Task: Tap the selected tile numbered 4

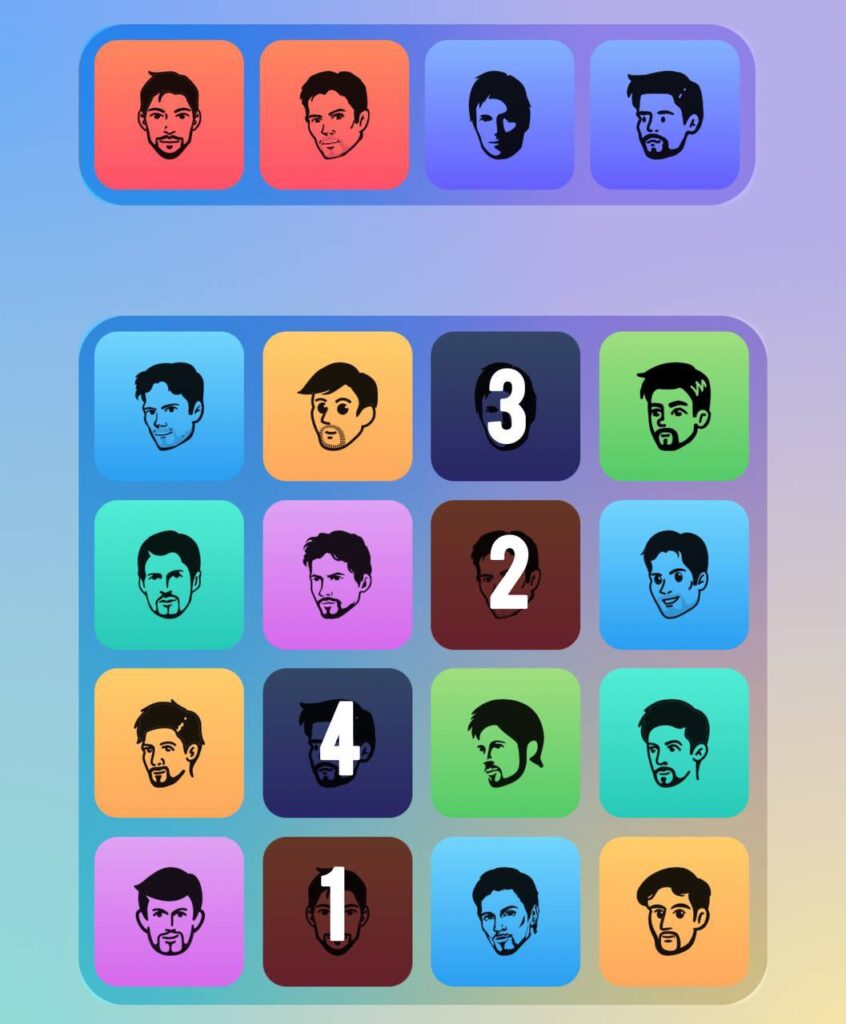Action: click(x=337, y=743)
